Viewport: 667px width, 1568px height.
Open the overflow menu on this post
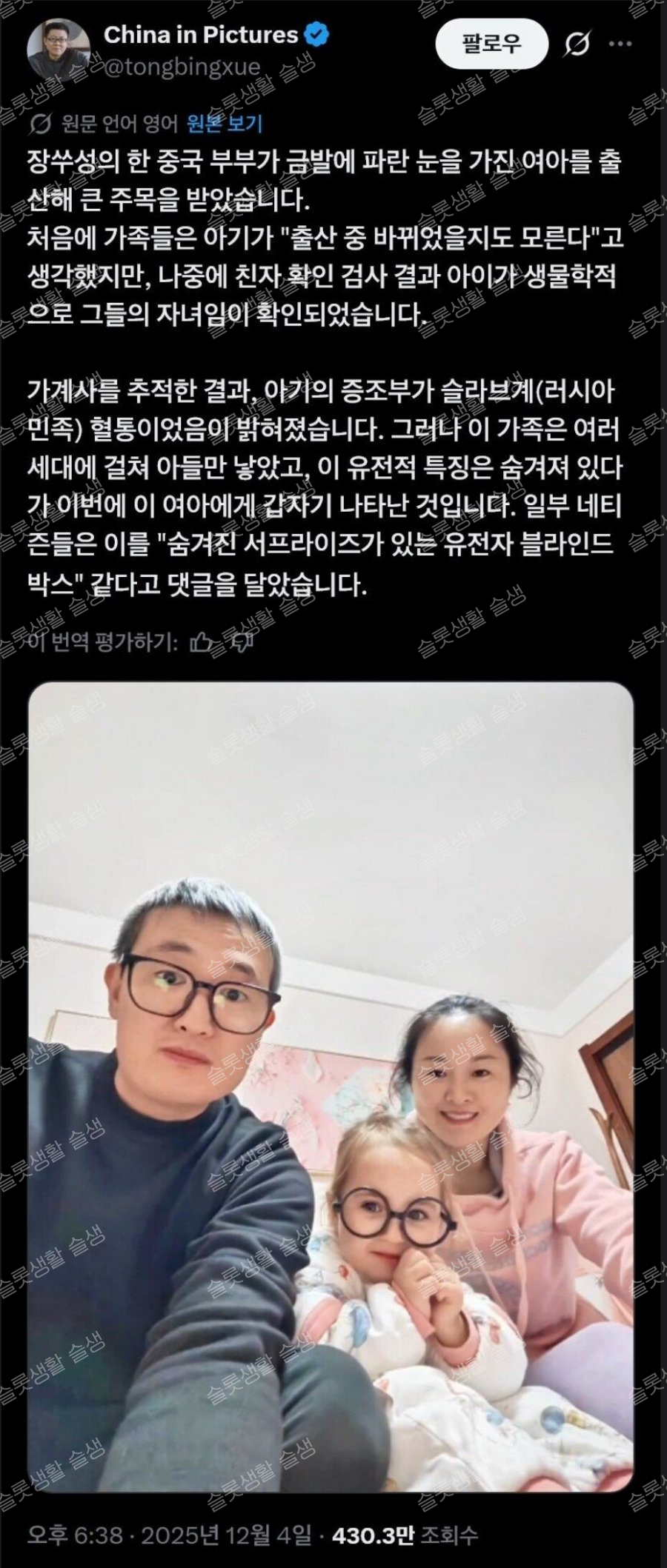tap(620, 44)
